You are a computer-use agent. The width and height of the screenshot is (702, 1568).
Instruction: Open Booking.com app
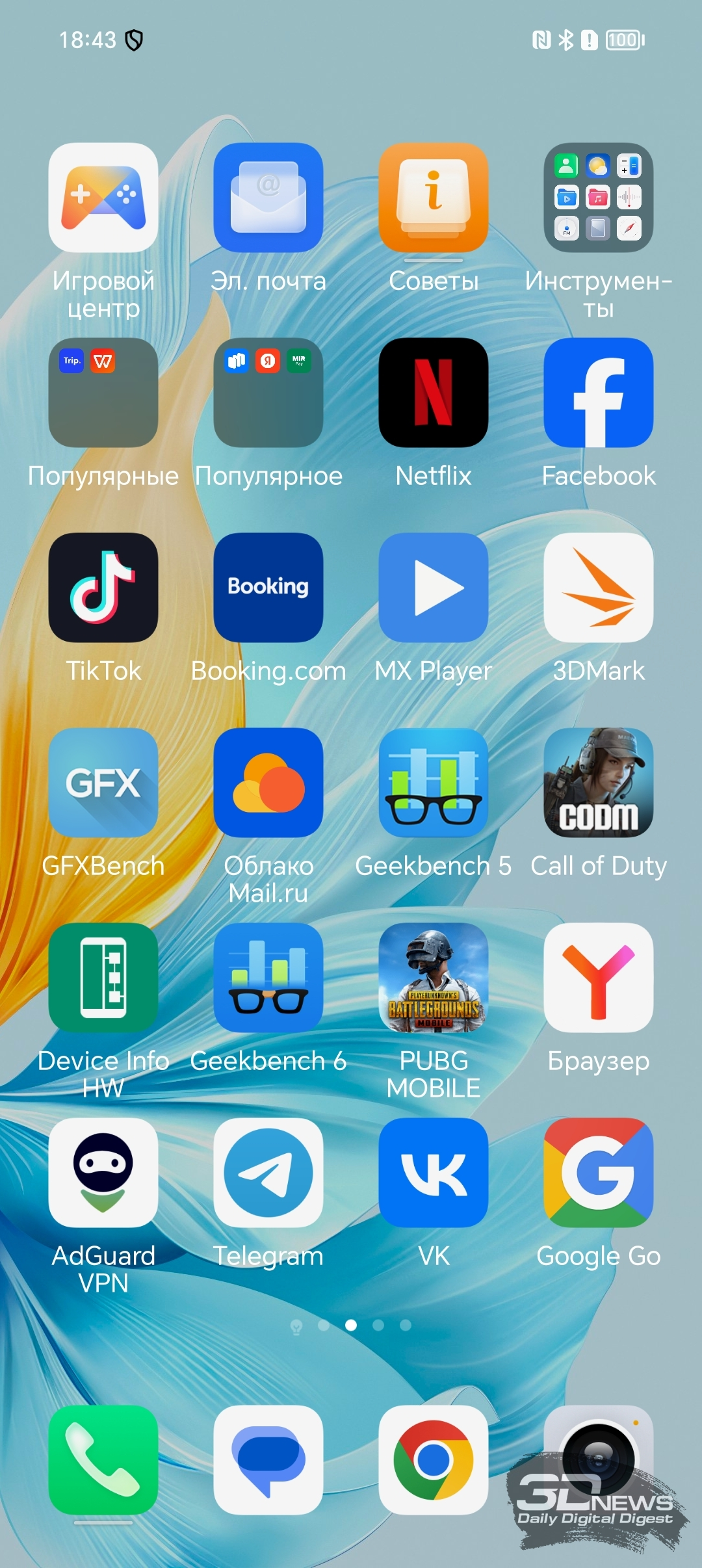268,588
